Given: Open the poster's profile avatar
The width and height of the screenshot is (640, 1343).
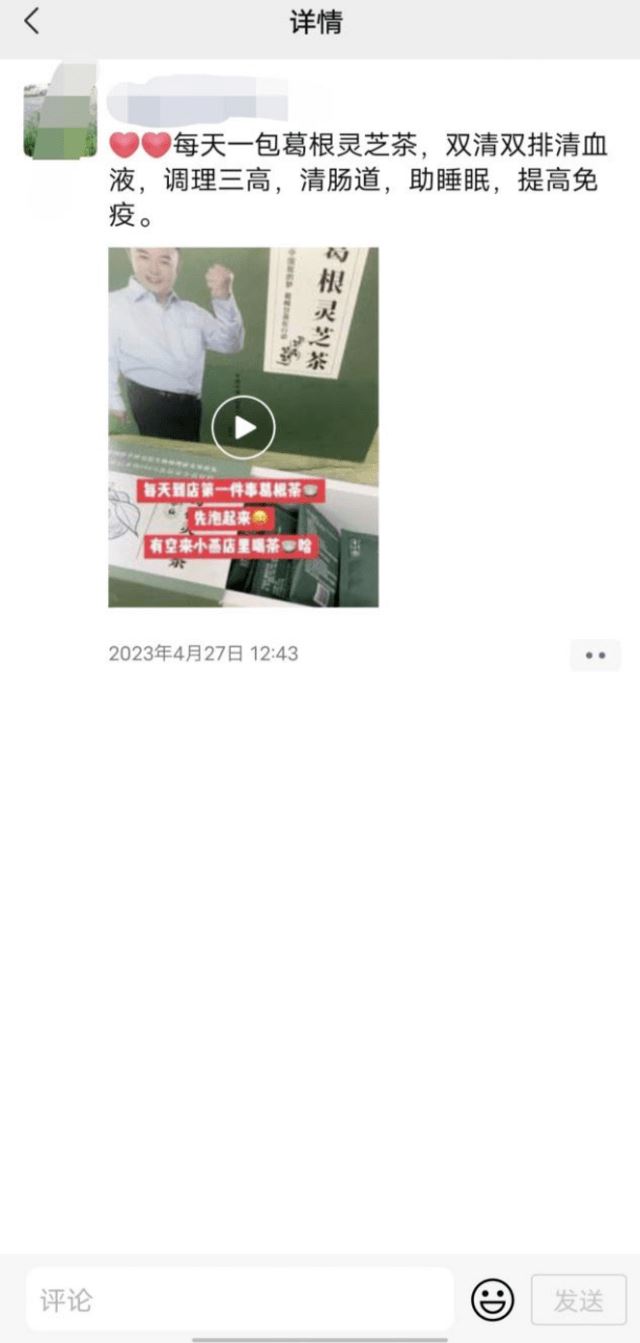Looking at the screenshot, I should (60, 121).
